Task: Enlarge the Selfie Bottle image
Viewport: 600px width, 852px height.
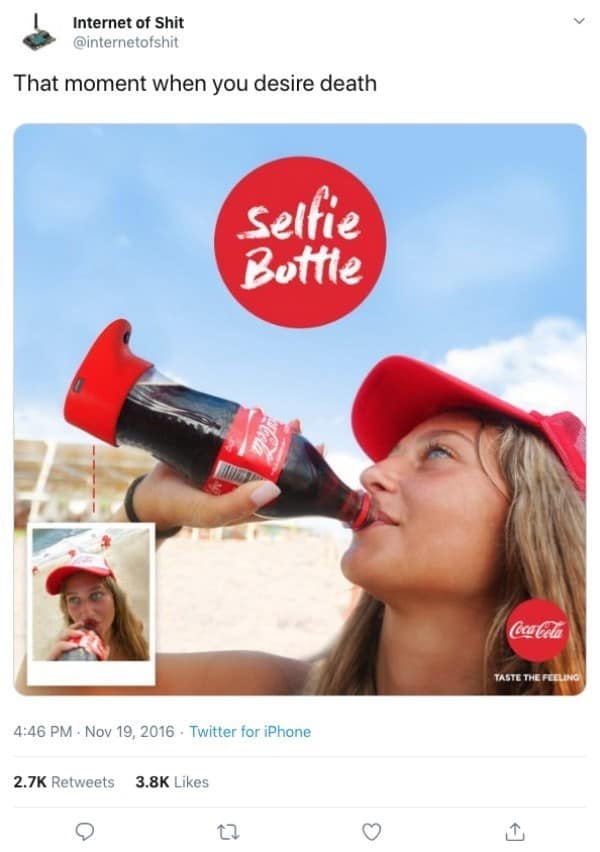Action: pyautogui.click(x=300, y=409)
